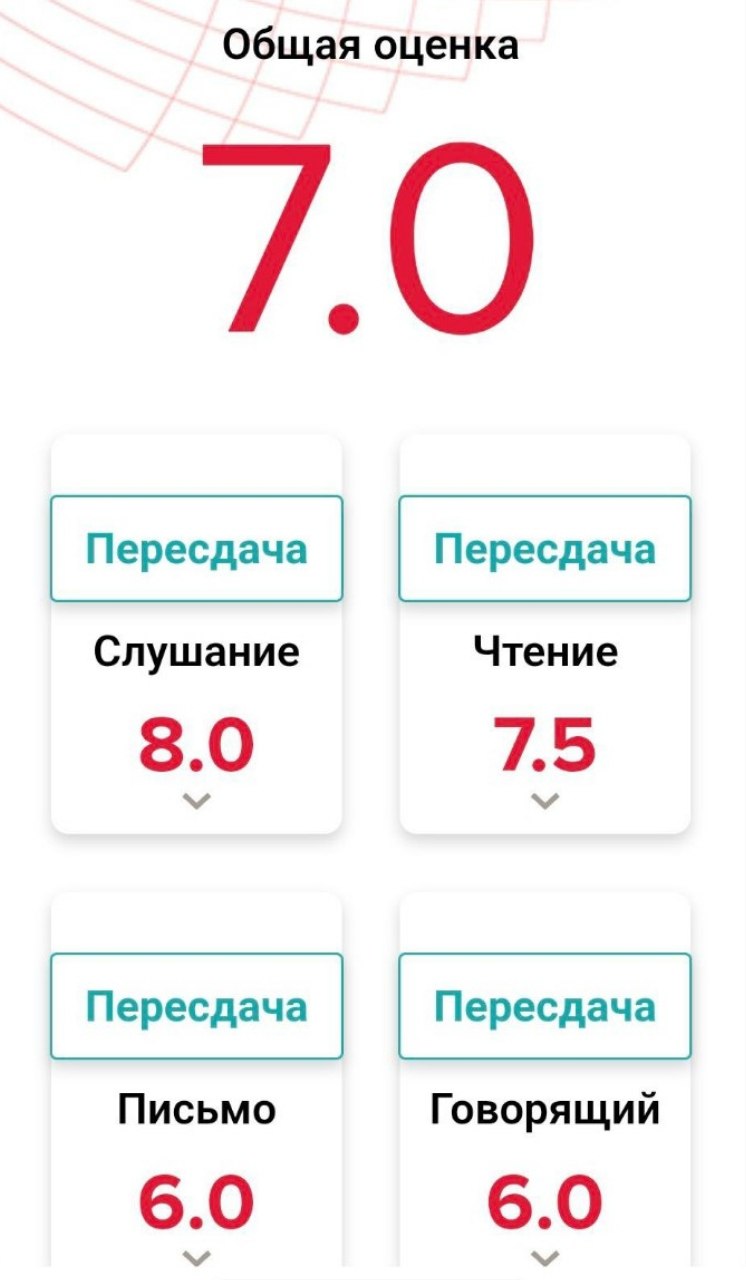This screenshot has height=1280, width=746.
Task: Tap Пересдача button above Слушание
Action: (x=196, y=549)
